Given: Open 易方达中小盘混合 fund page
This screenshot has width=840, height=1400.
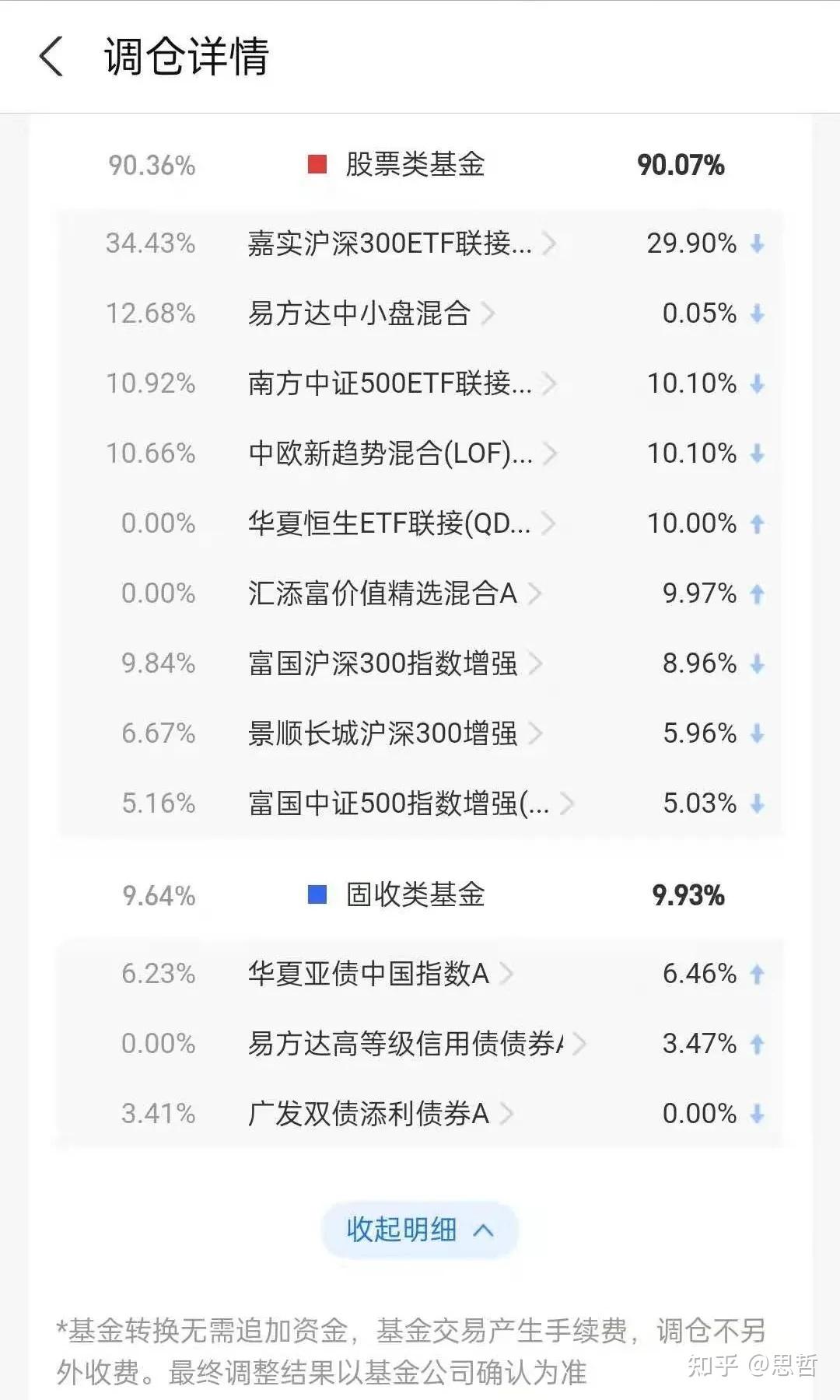Looking at the screenshot, I should tap(369, 313).
